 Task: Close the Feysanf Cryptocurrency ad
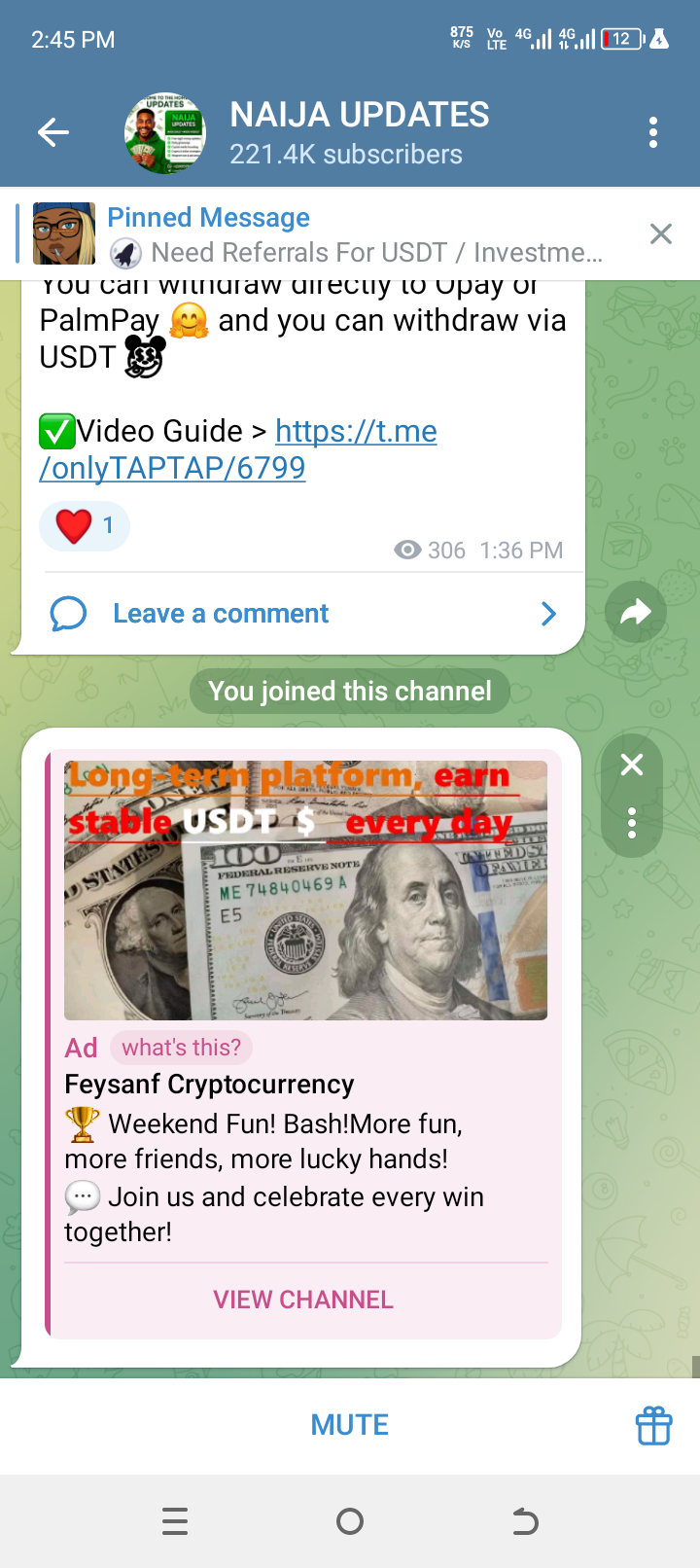pos(632,765)
